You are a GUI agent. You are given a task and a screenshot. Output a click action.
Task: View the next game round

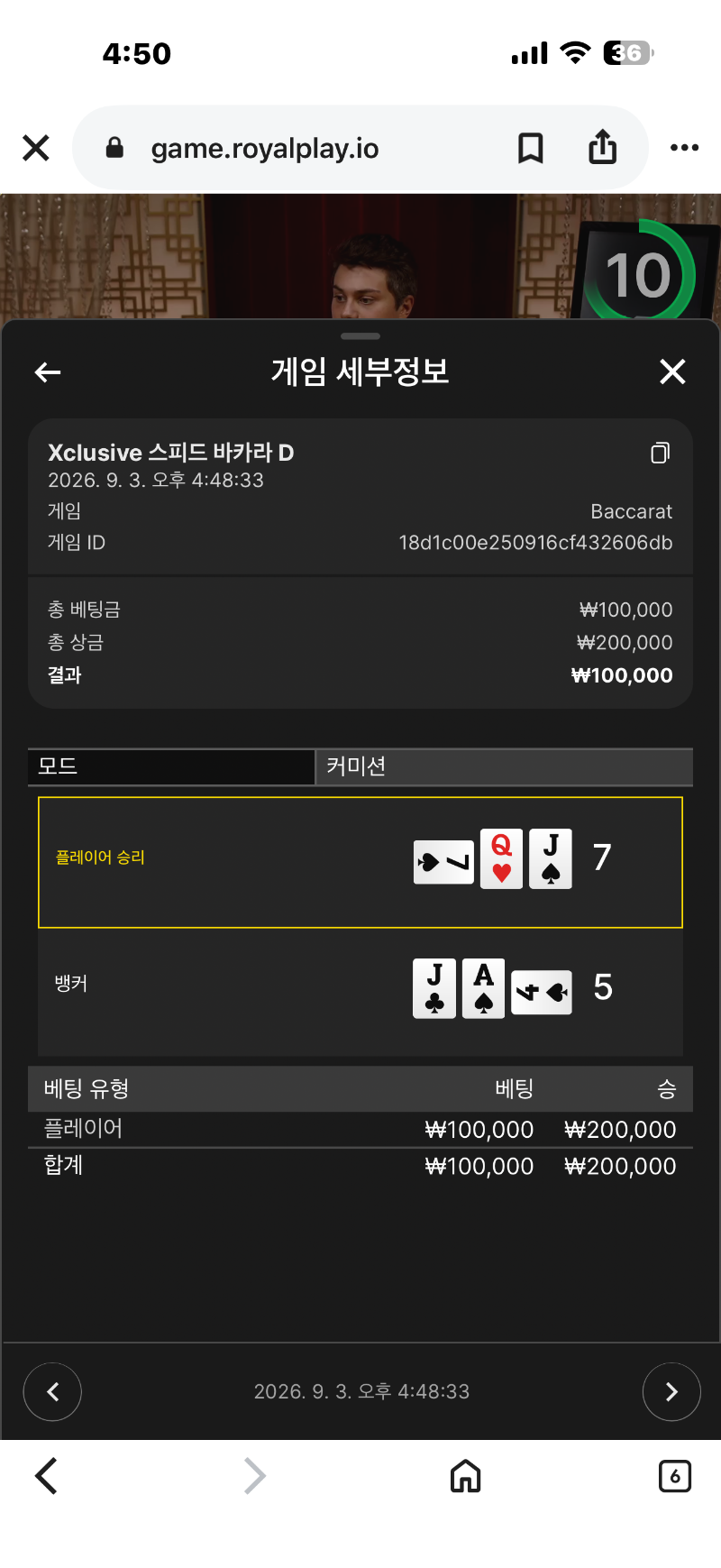[x=671, y=1391]
